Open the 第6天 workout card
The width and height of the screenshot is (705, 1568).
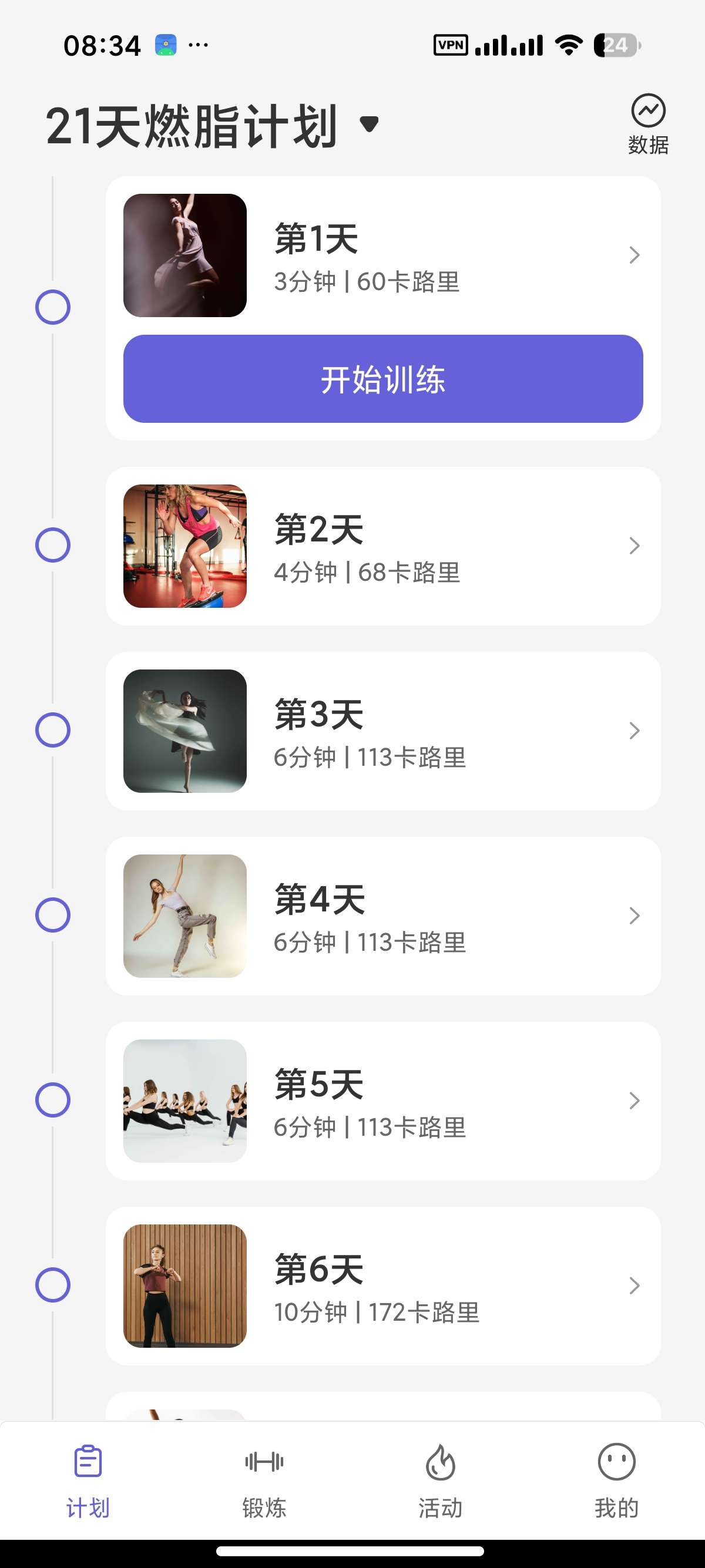coord(383,1286)
